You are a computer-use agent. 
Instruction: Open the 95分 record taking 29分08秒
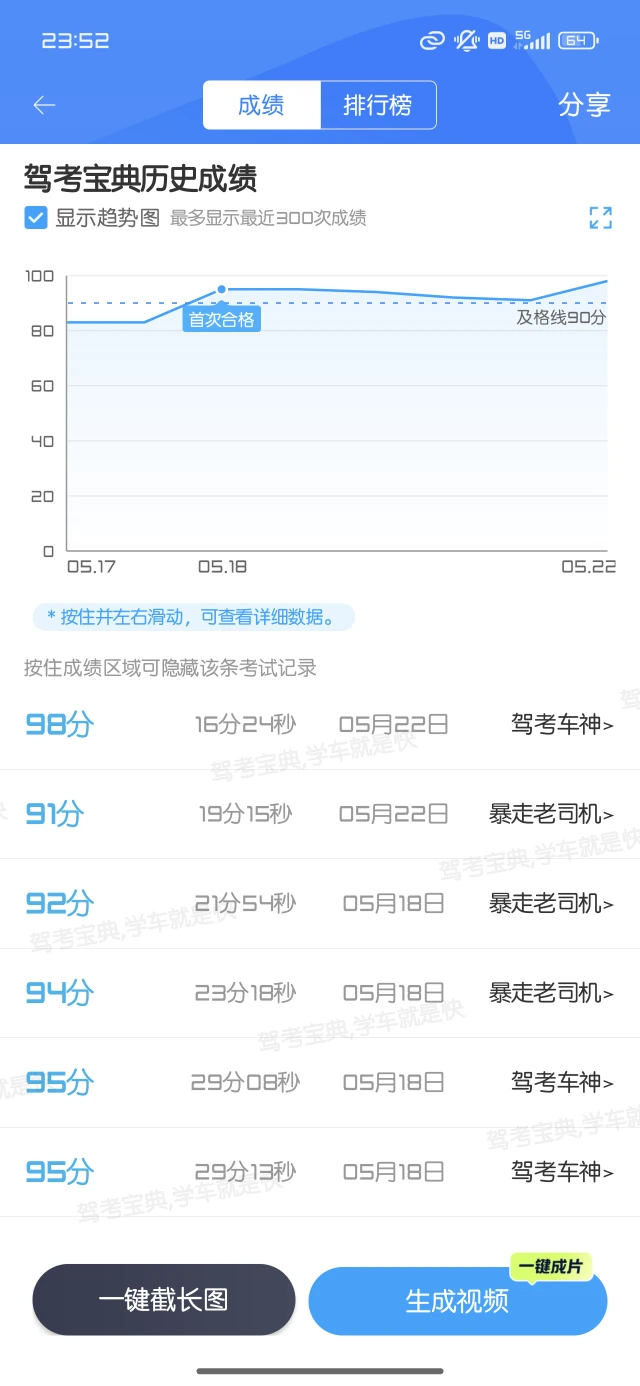pos(320,1082)
